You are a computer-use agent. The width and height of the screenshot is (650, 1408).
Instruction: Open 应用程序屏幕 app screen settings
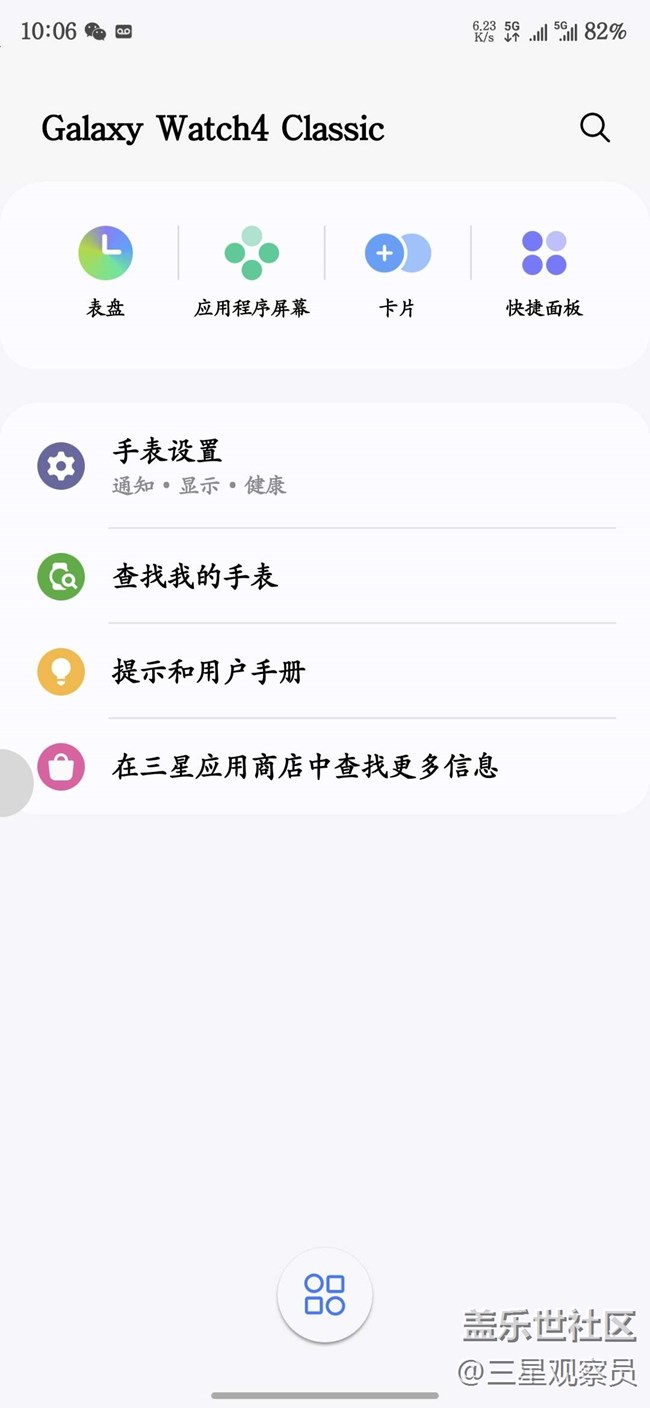click(252, 270)
